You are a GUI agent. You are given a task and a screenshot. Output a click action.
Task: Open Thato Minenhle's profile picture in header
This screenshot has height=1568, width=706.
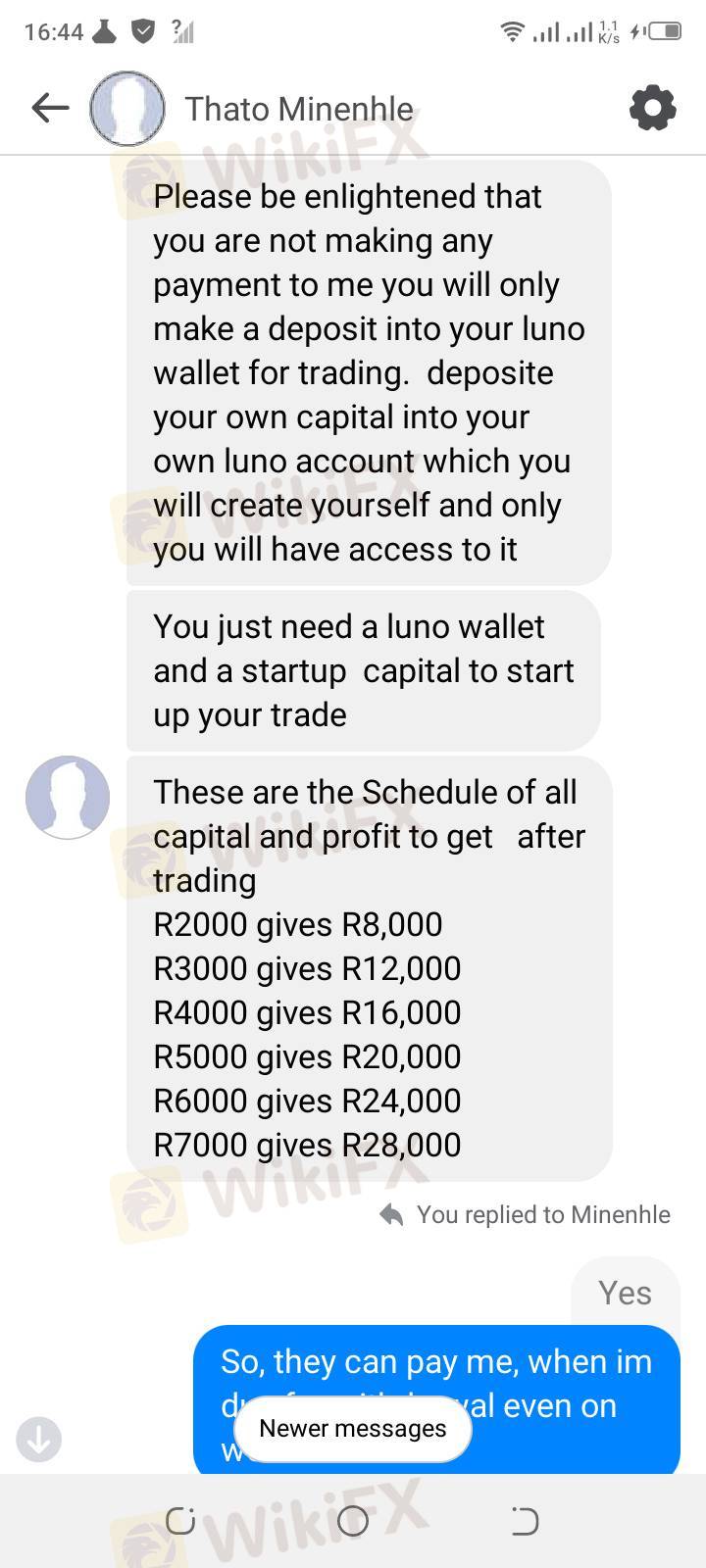tap(127, 108)
